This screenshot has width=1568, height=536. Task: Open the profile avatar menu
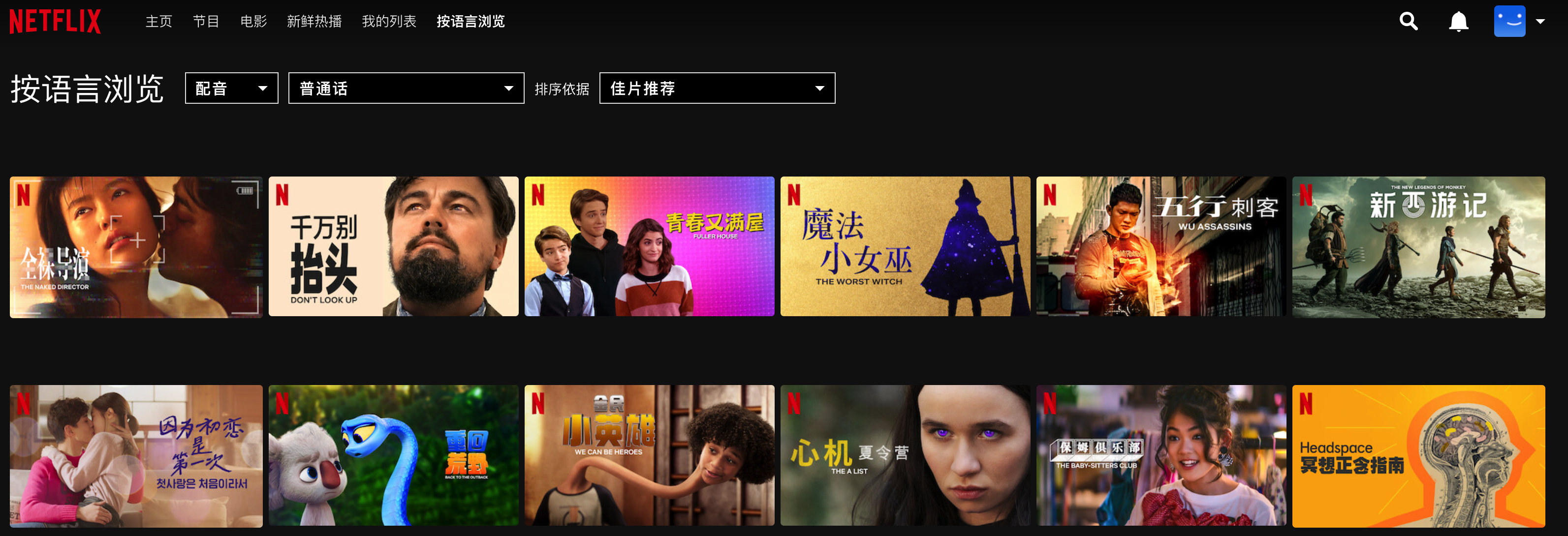point(1509,22)
